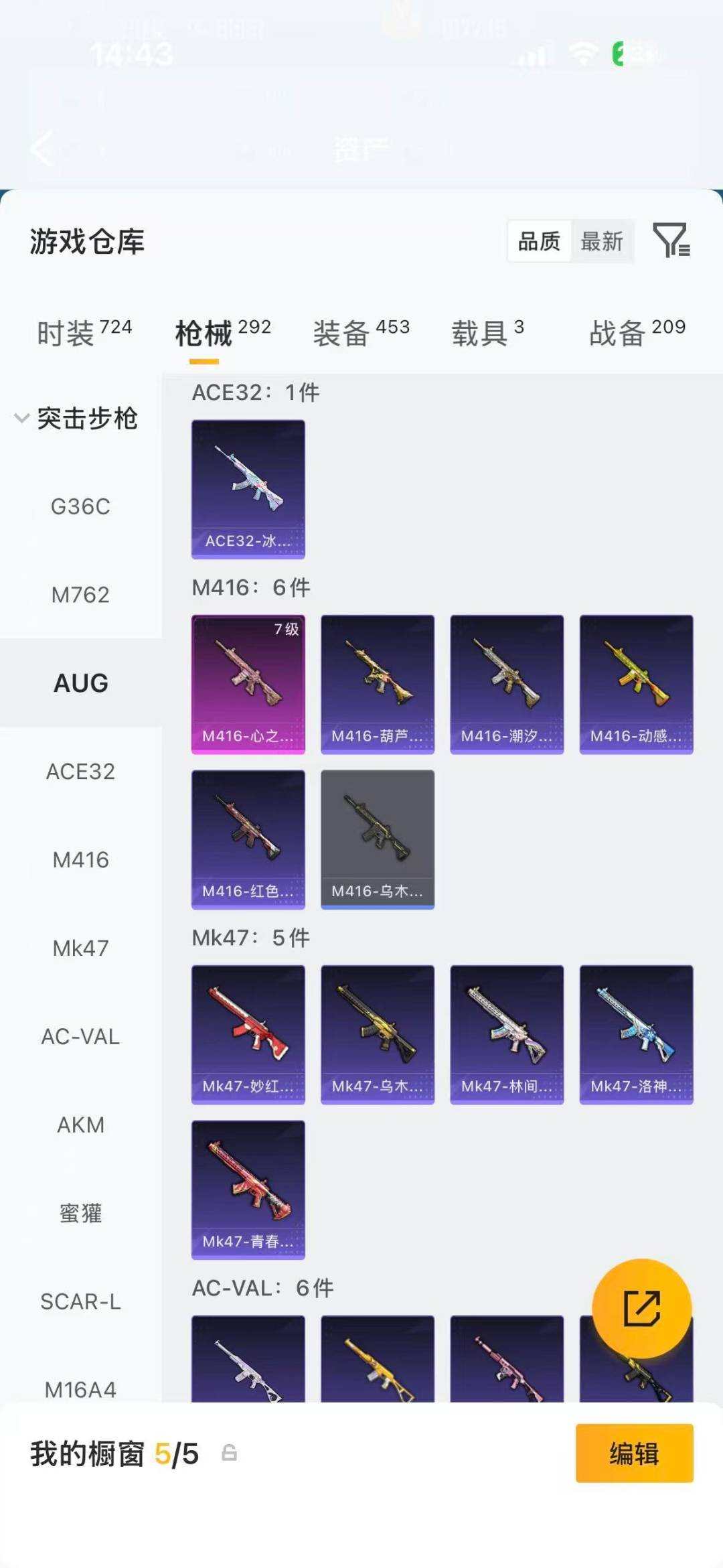Switch to the 装备 tab

[x=361, y=332]
